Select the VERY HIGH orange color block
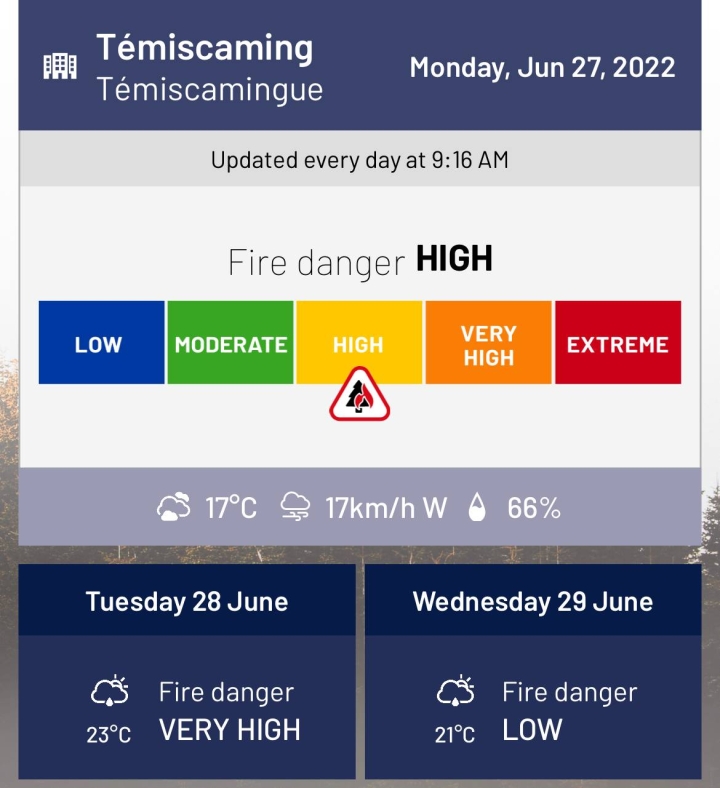This screenshot has height=788, width=720. [487, 342]
